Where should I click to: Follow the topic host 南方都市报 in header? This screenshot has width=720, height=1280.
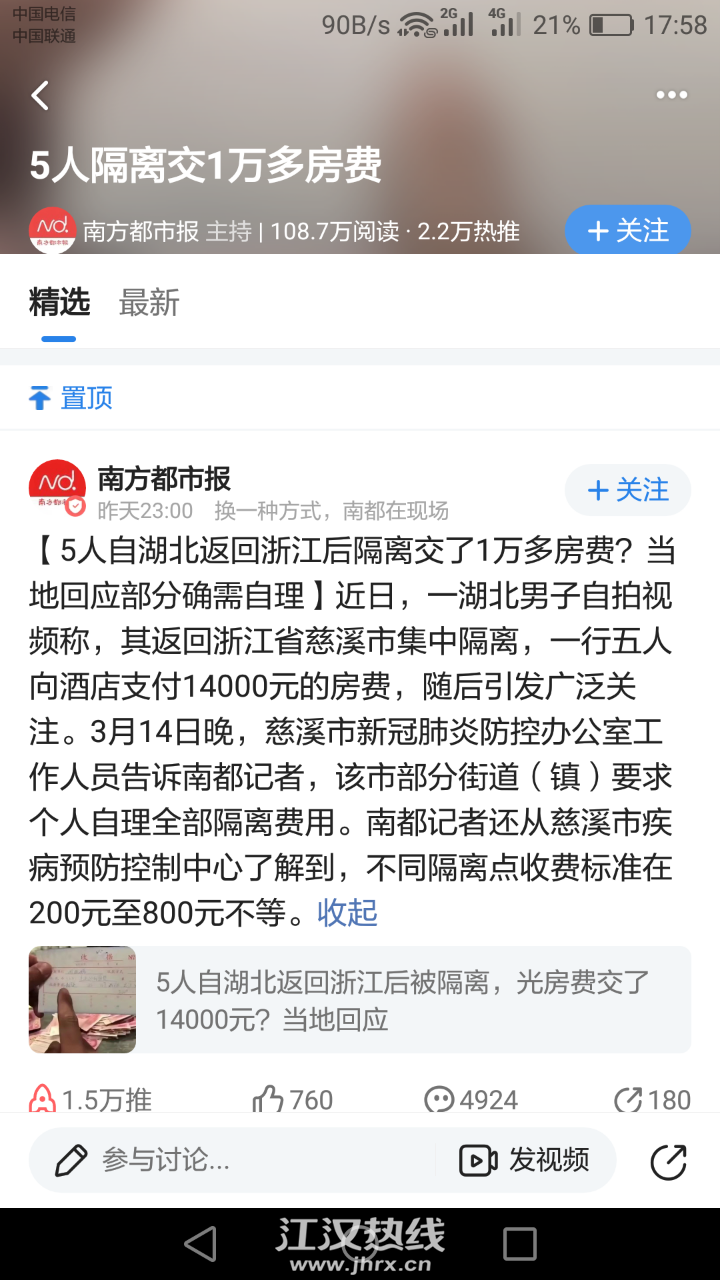[628, 231]
